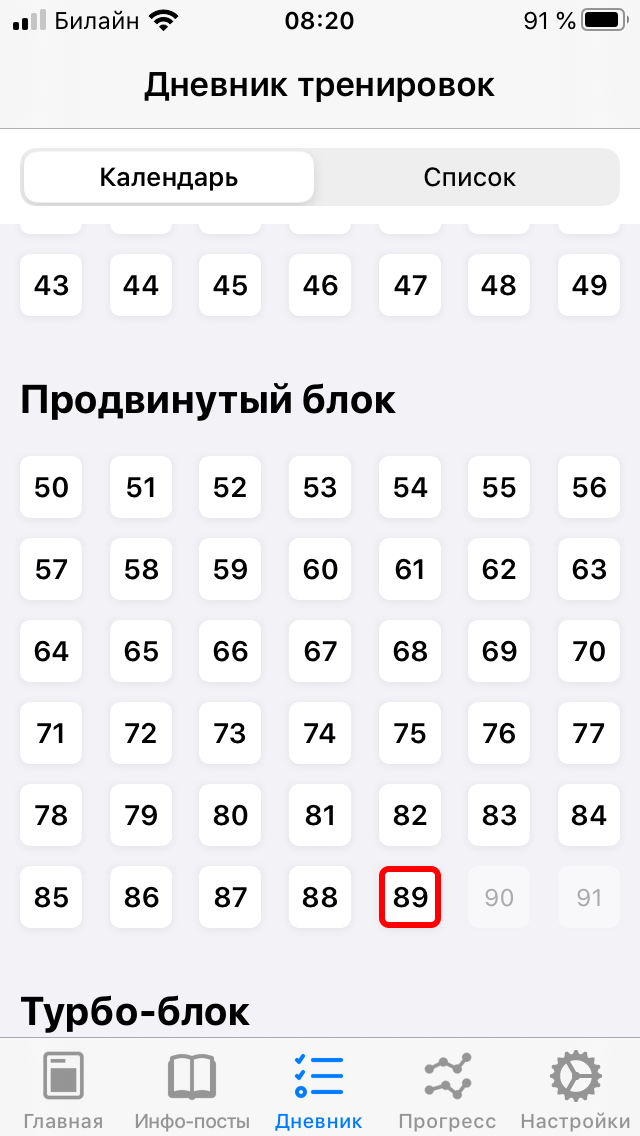The image size is (640, 1136).
Task: Open the Инфо-посты tab
Action: tap(191, 1090)
